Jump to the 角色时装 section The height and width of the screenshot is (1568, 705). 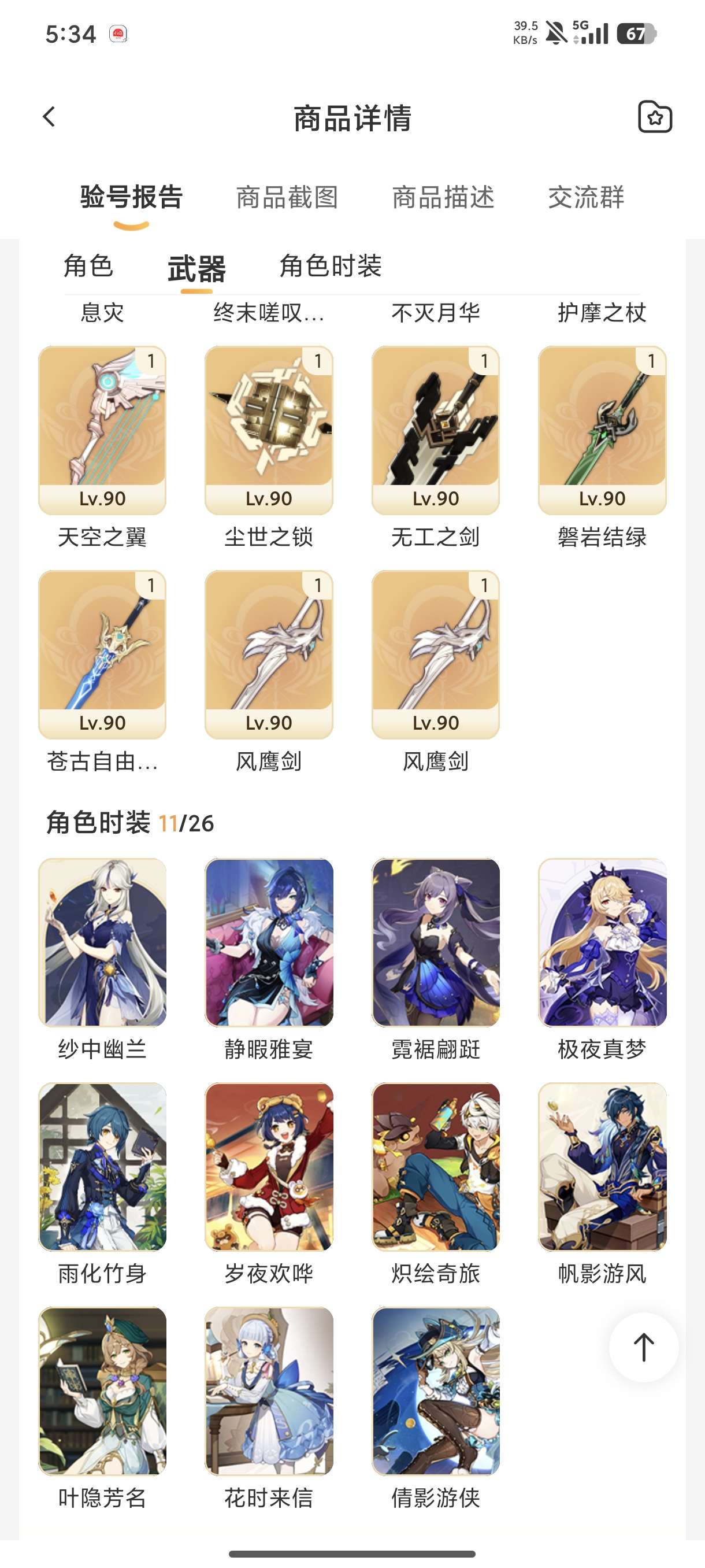pyautogui.click(x=331, y=266)
